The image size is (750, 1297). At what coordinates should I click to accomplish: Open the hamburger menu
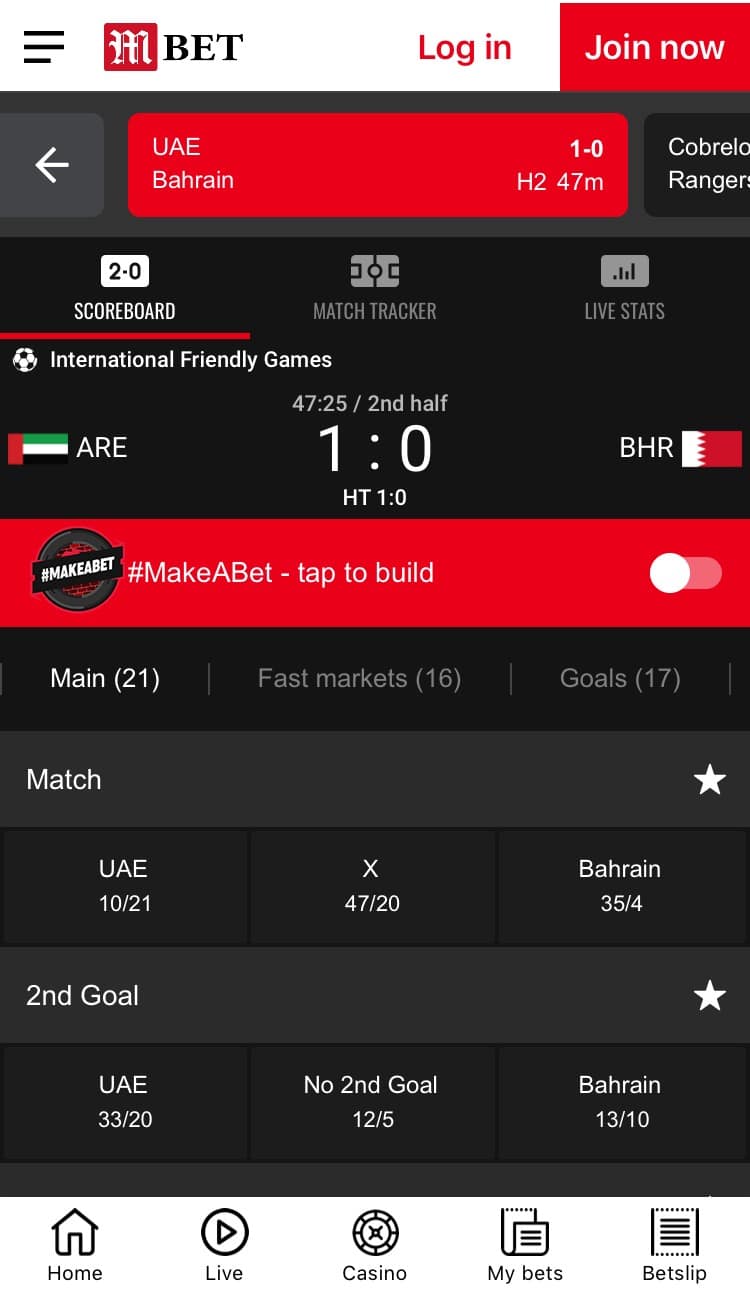(x=44, y=47)
